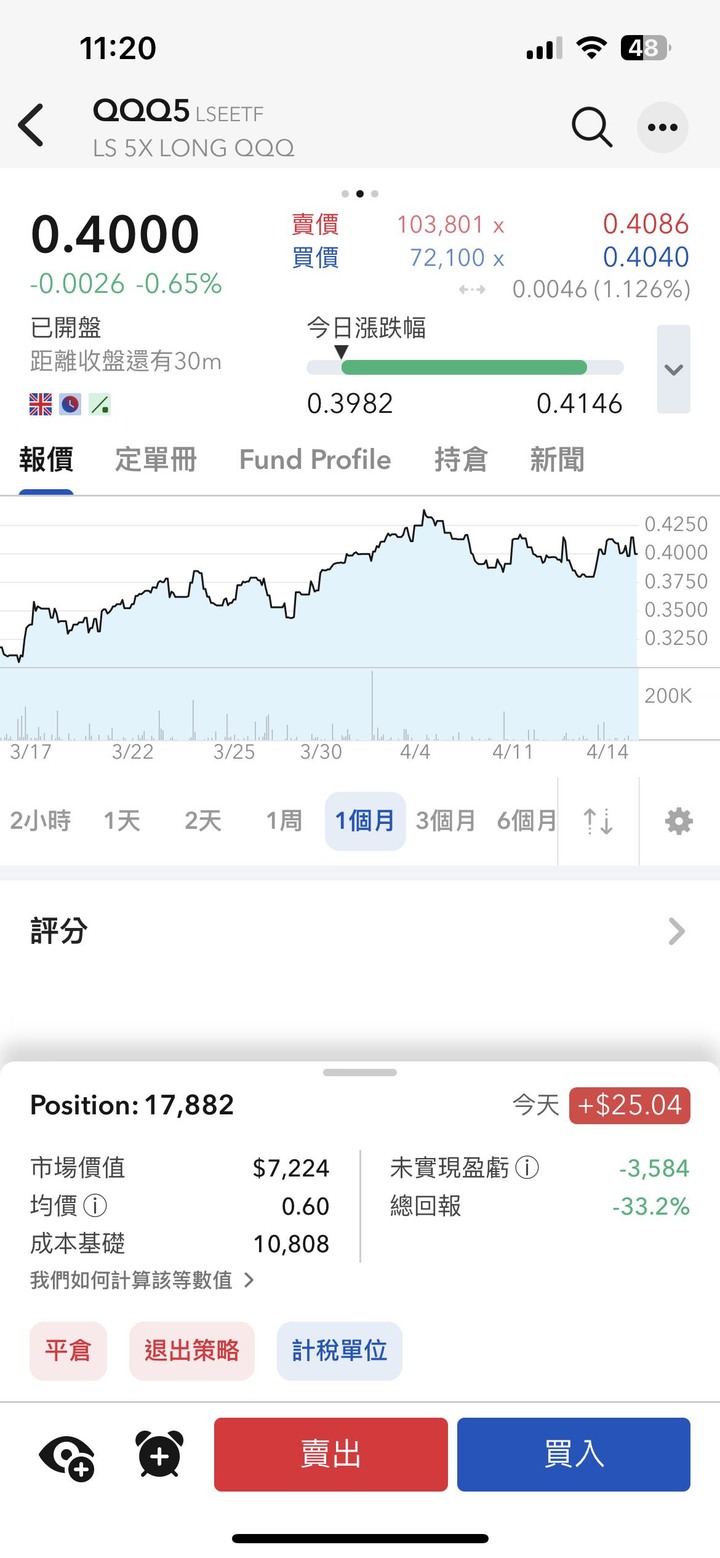This screenshot has width=720, height=1558.
Task: Open the Fund Profile tab
Action: (x=315, y=460)
